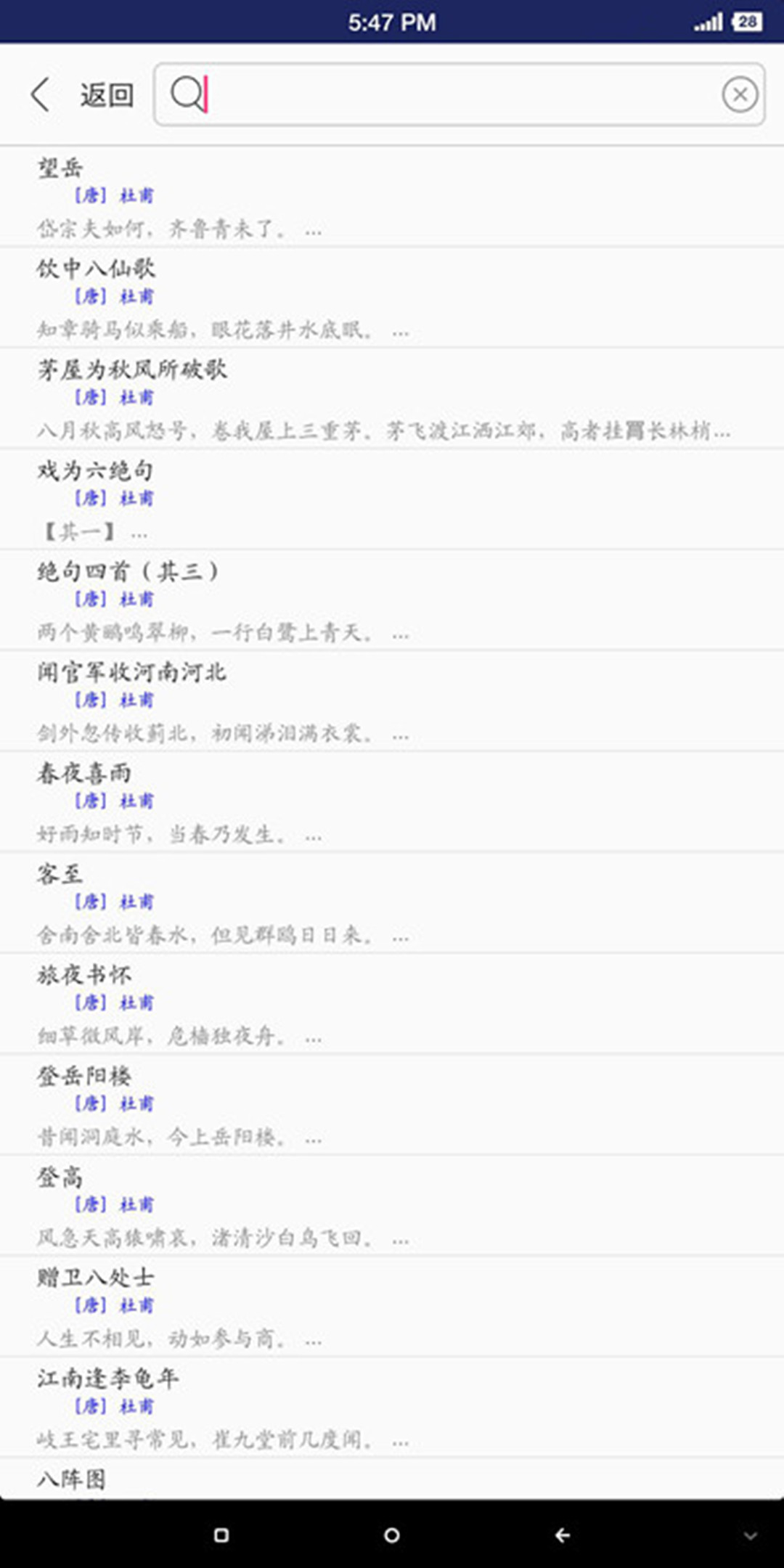Open recent apps from navigation bar
The width and height of the screenshot is (784, 1568).
click(221, 1535)
